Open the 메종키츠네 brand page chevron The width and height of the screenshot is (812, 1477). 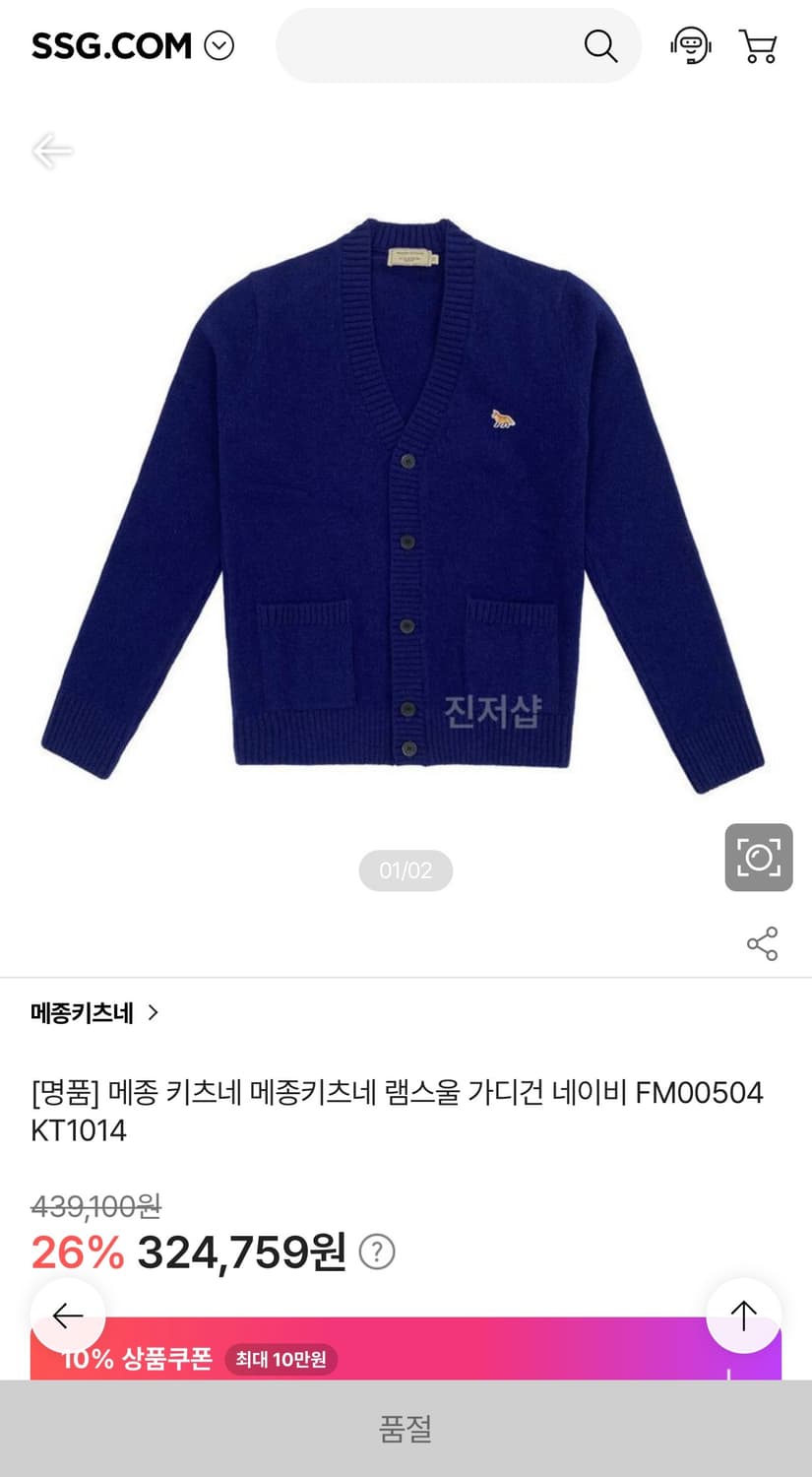pos(155,1012)
